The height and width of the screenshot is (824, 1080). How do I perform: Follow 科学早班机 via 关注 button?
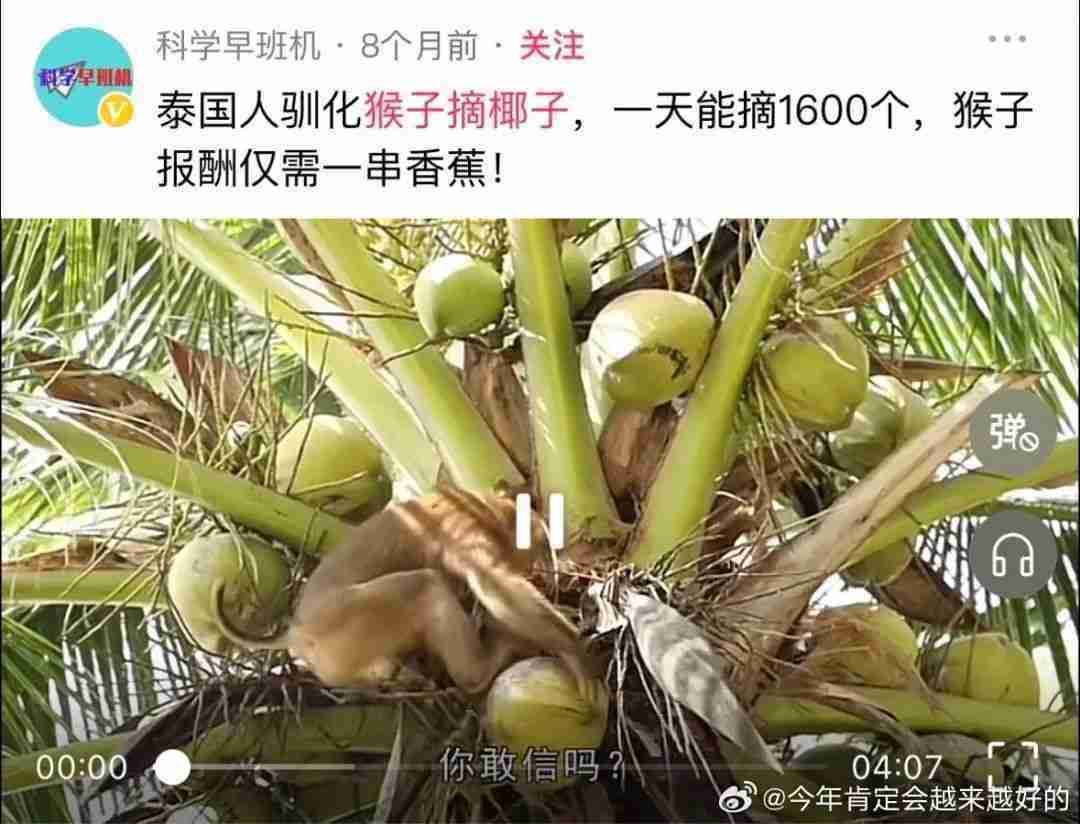tap(551, 45)
